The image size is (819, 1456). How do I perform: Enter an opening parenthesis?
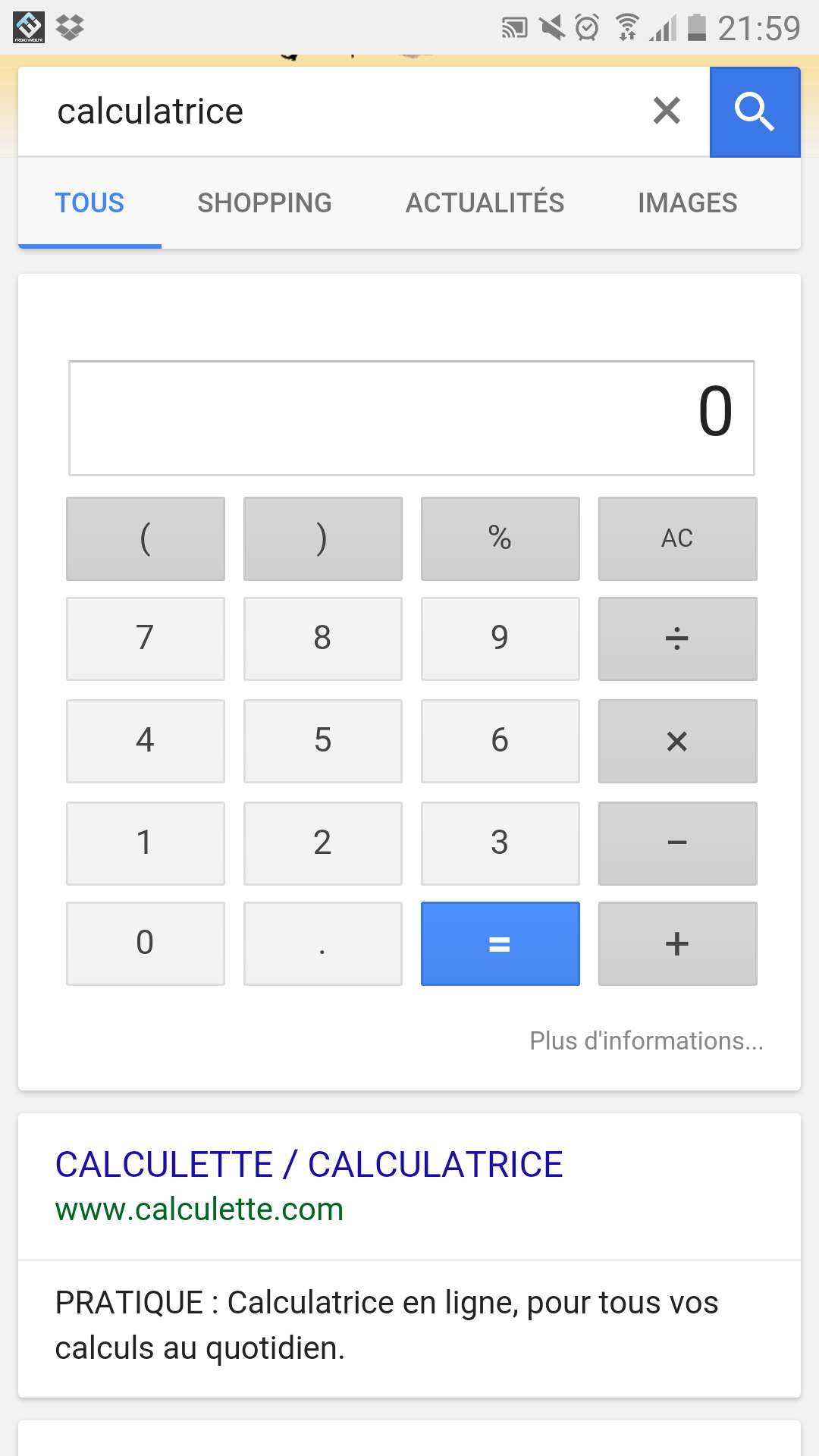click(145, 538)
